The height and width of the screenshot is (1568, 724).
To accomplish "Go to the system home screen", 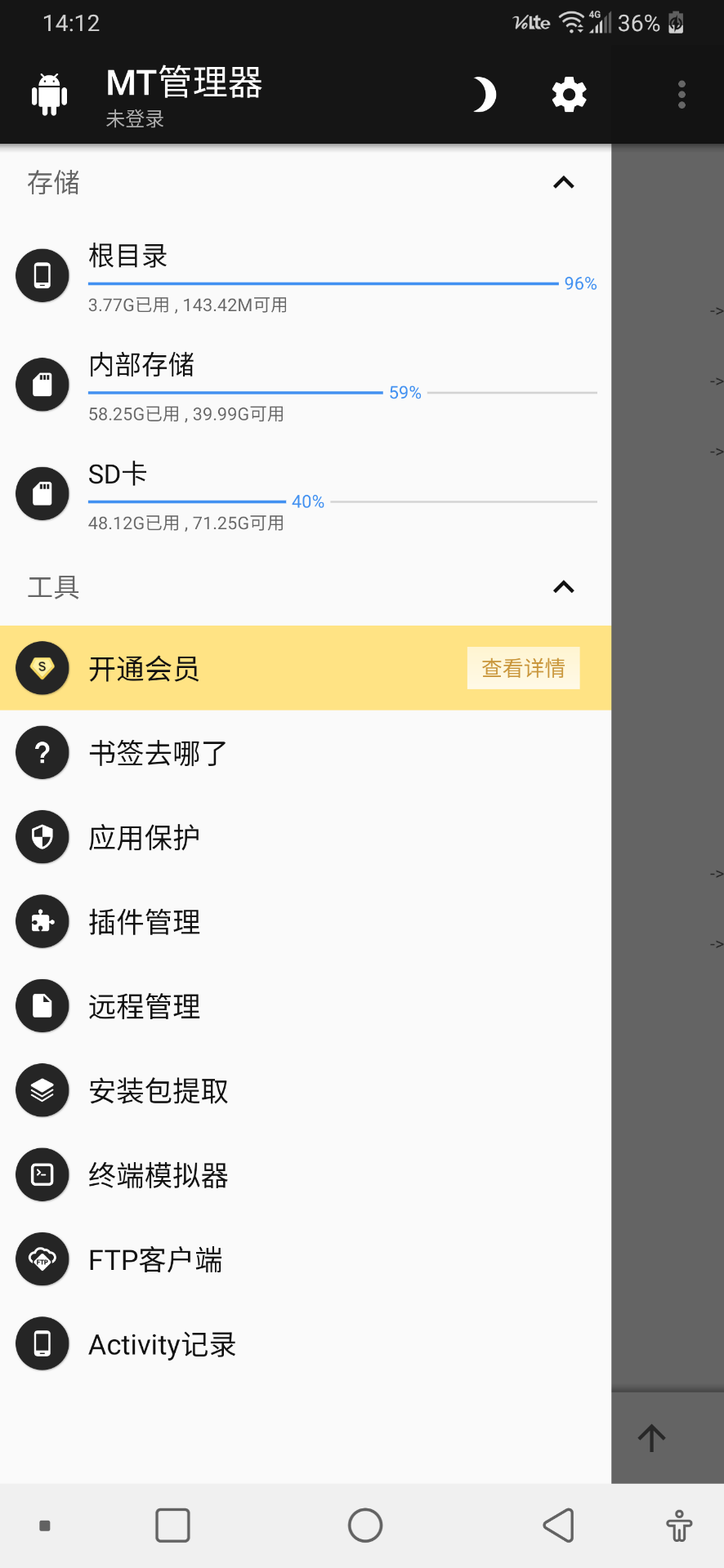I will coord(364,1525).
